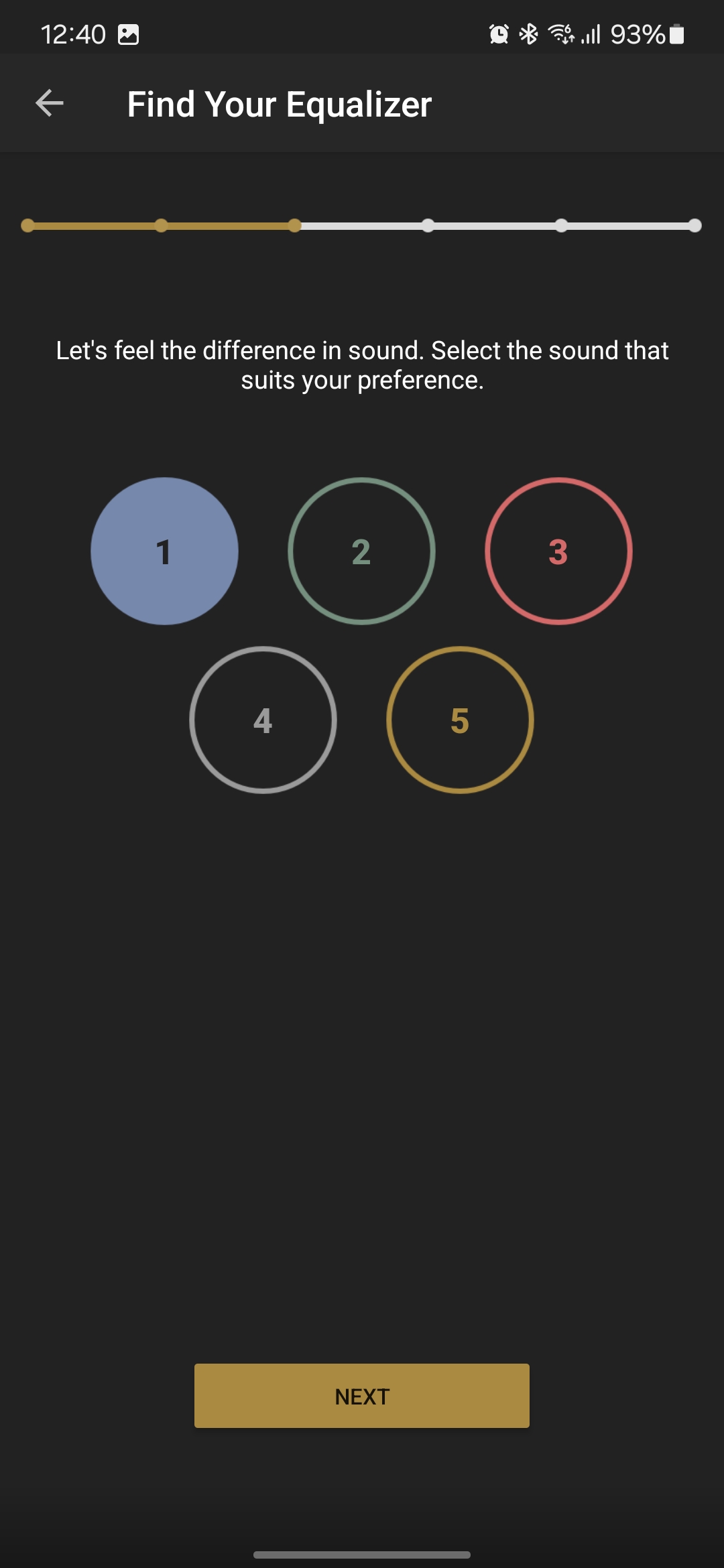Go back using the arrow icon

click(50, 103)
